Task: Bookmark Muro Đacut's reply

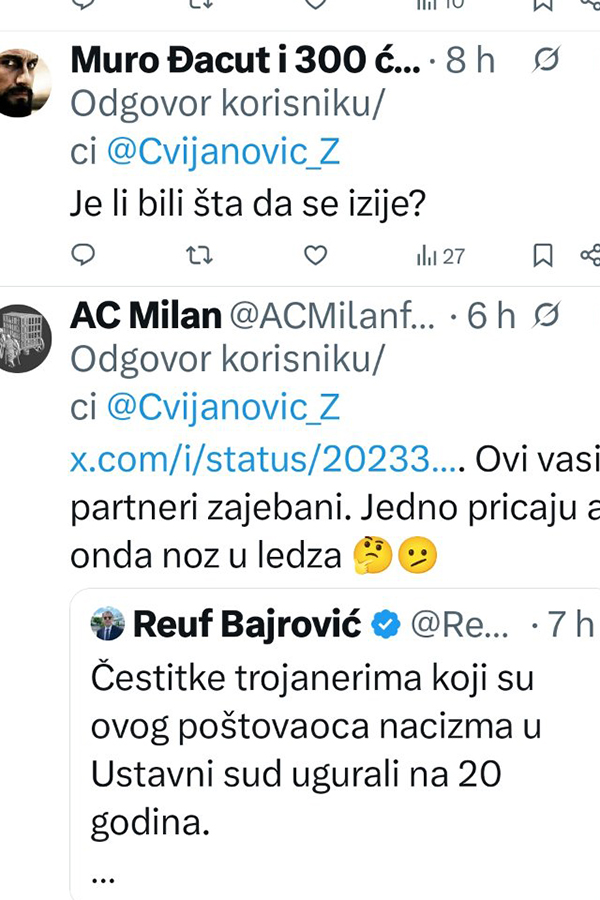Action: (542, 256)
